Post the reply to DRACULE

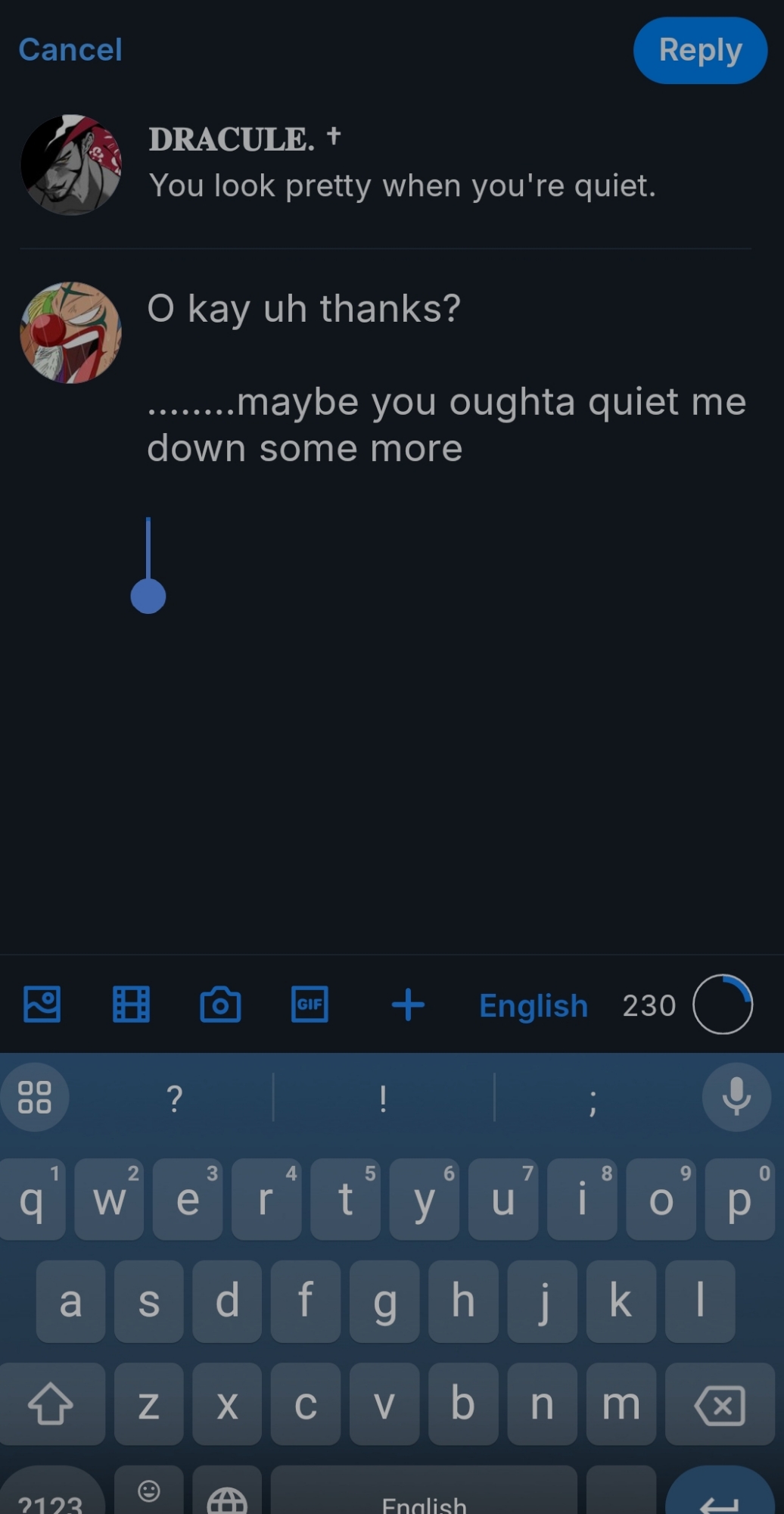point(699,51)
